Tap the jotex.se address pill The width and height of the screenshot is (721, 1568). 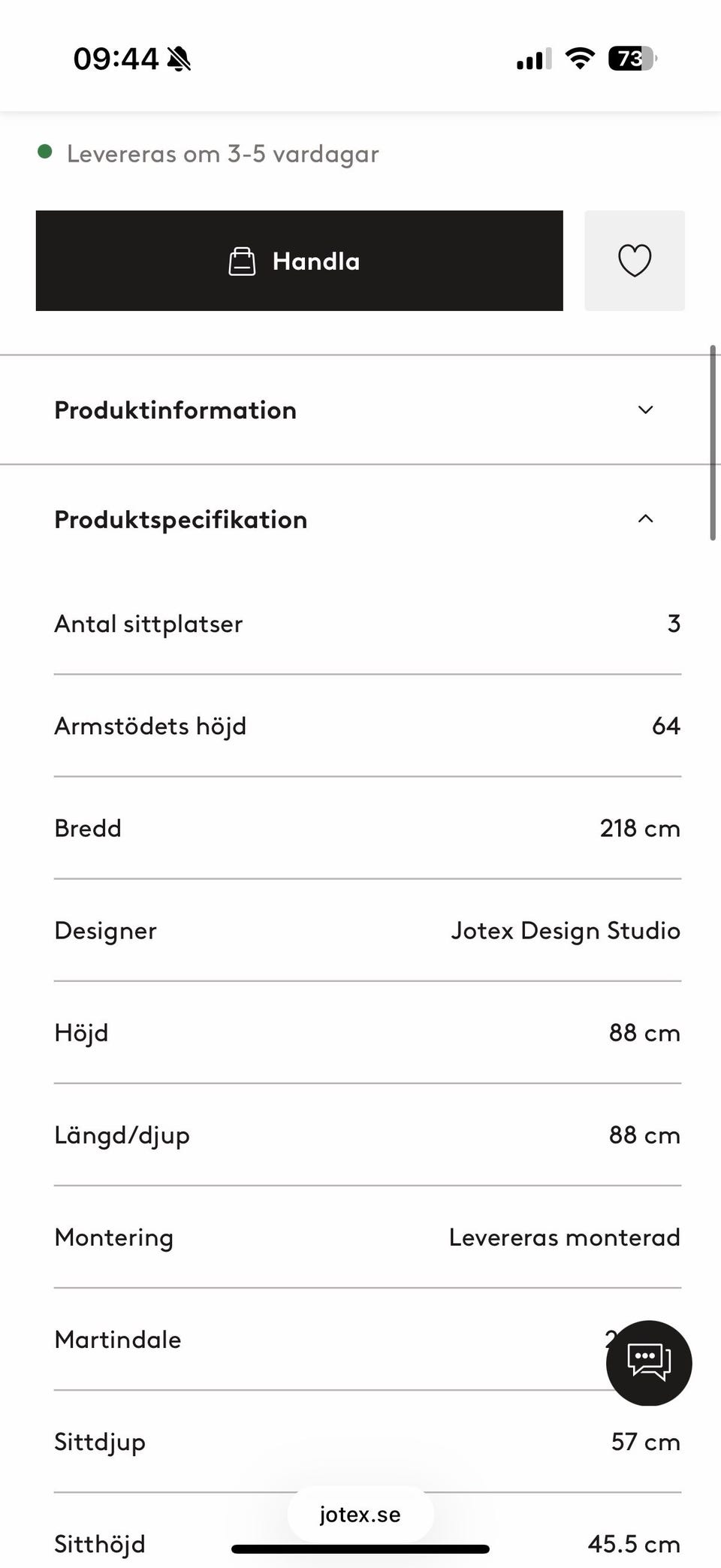coord(360,1515)
